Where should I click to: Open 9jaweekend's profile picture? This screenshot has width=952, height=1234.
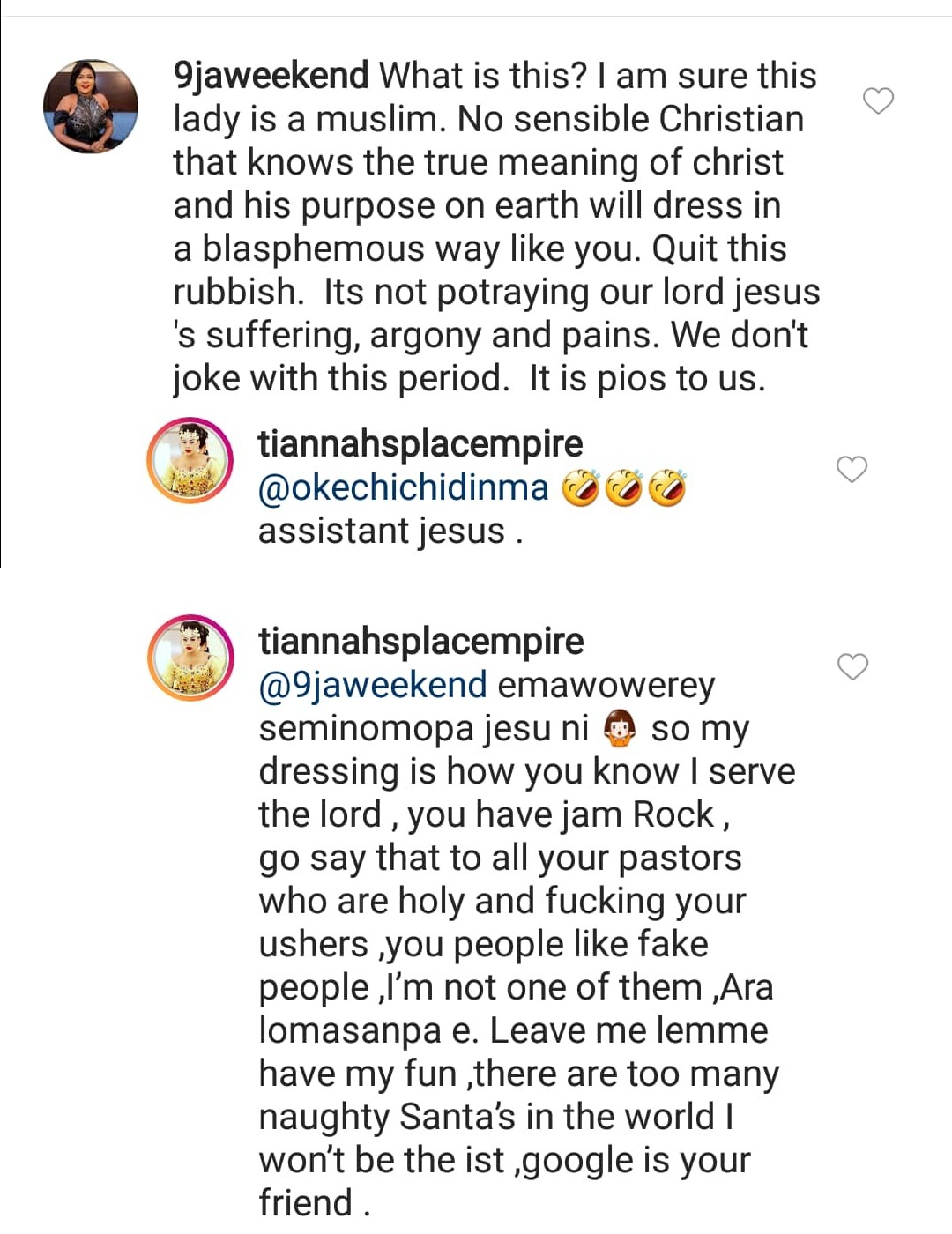(91, 106)
